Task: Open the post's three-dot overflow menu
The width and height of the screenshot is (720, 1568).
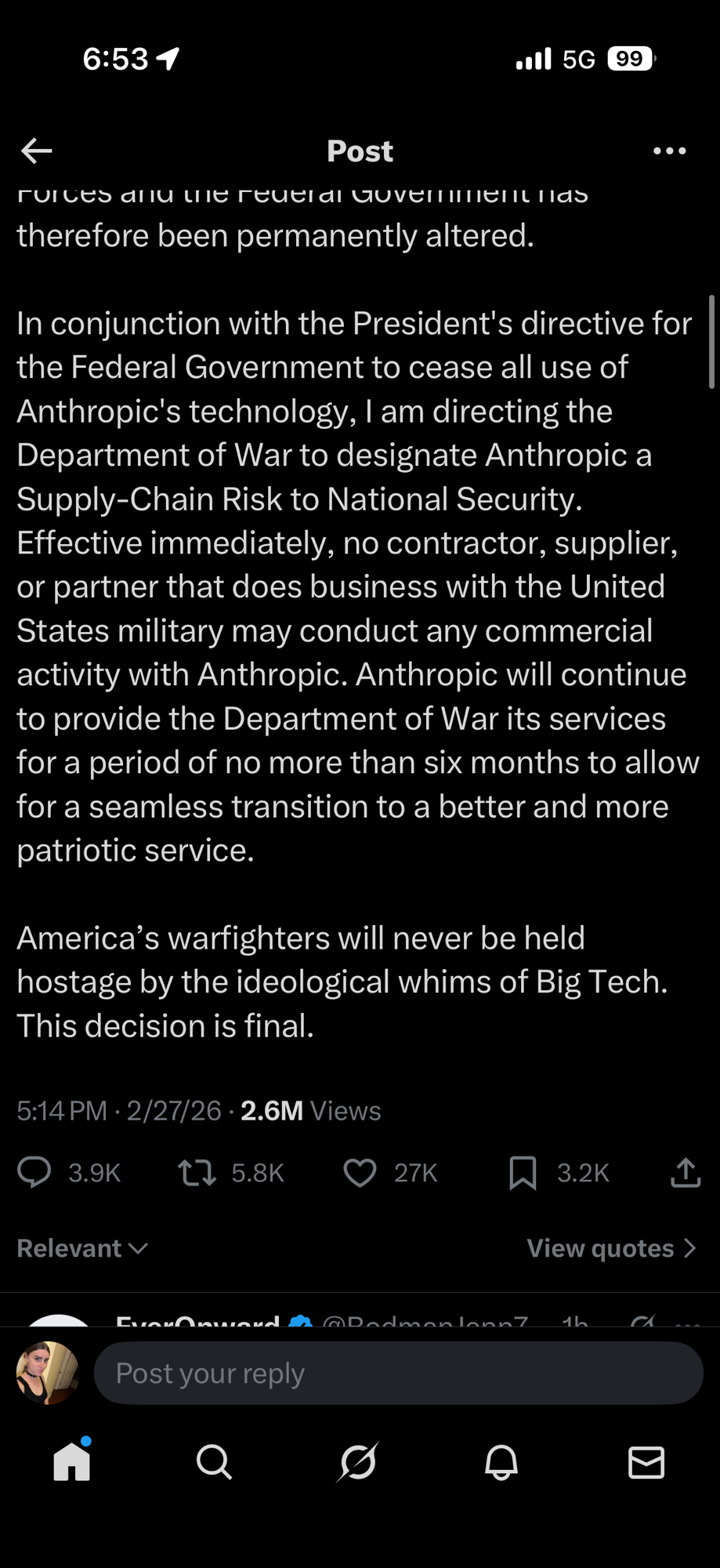Action: pos(669,151)
